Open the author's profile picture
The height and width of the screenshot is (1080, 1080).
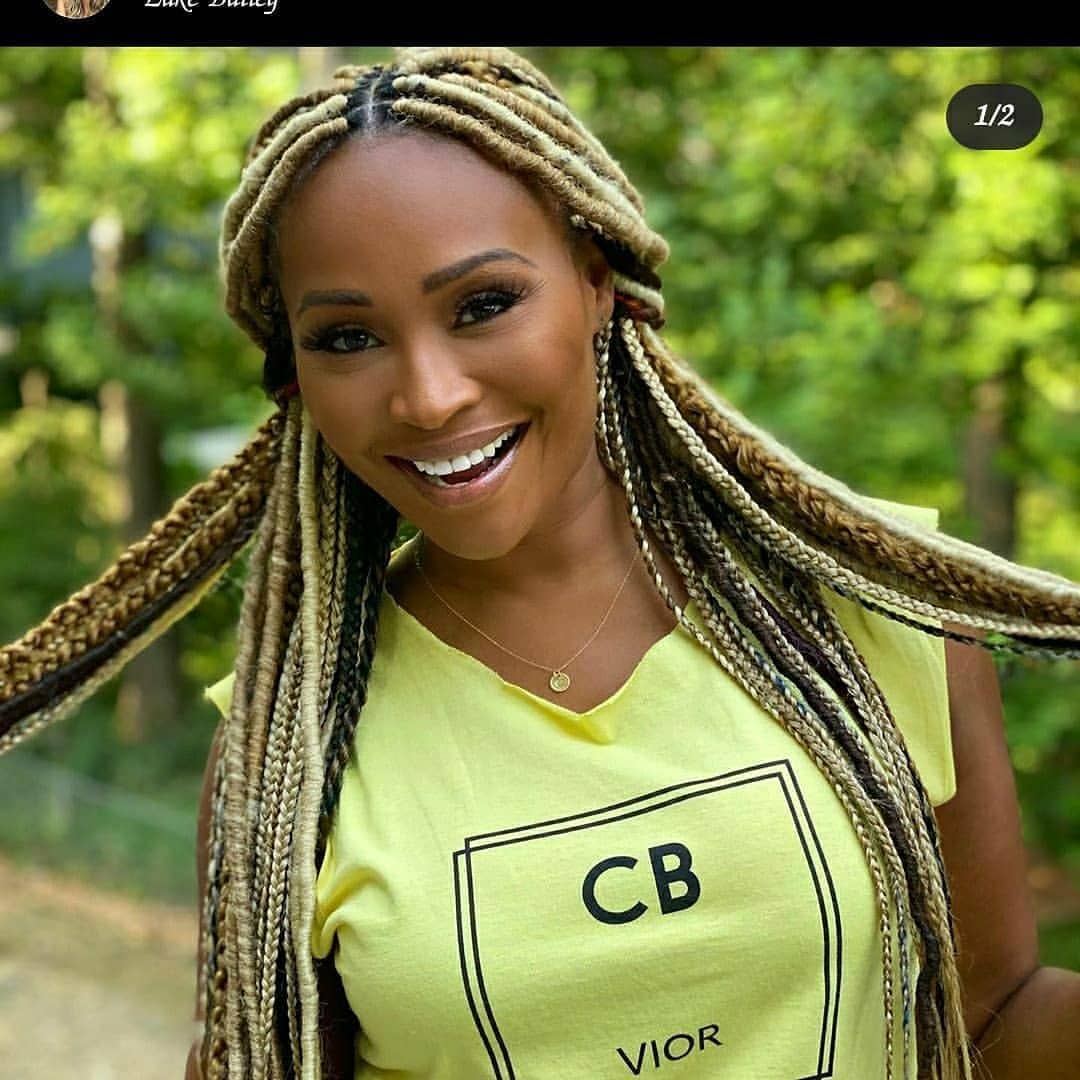click(x=77, y=5)
